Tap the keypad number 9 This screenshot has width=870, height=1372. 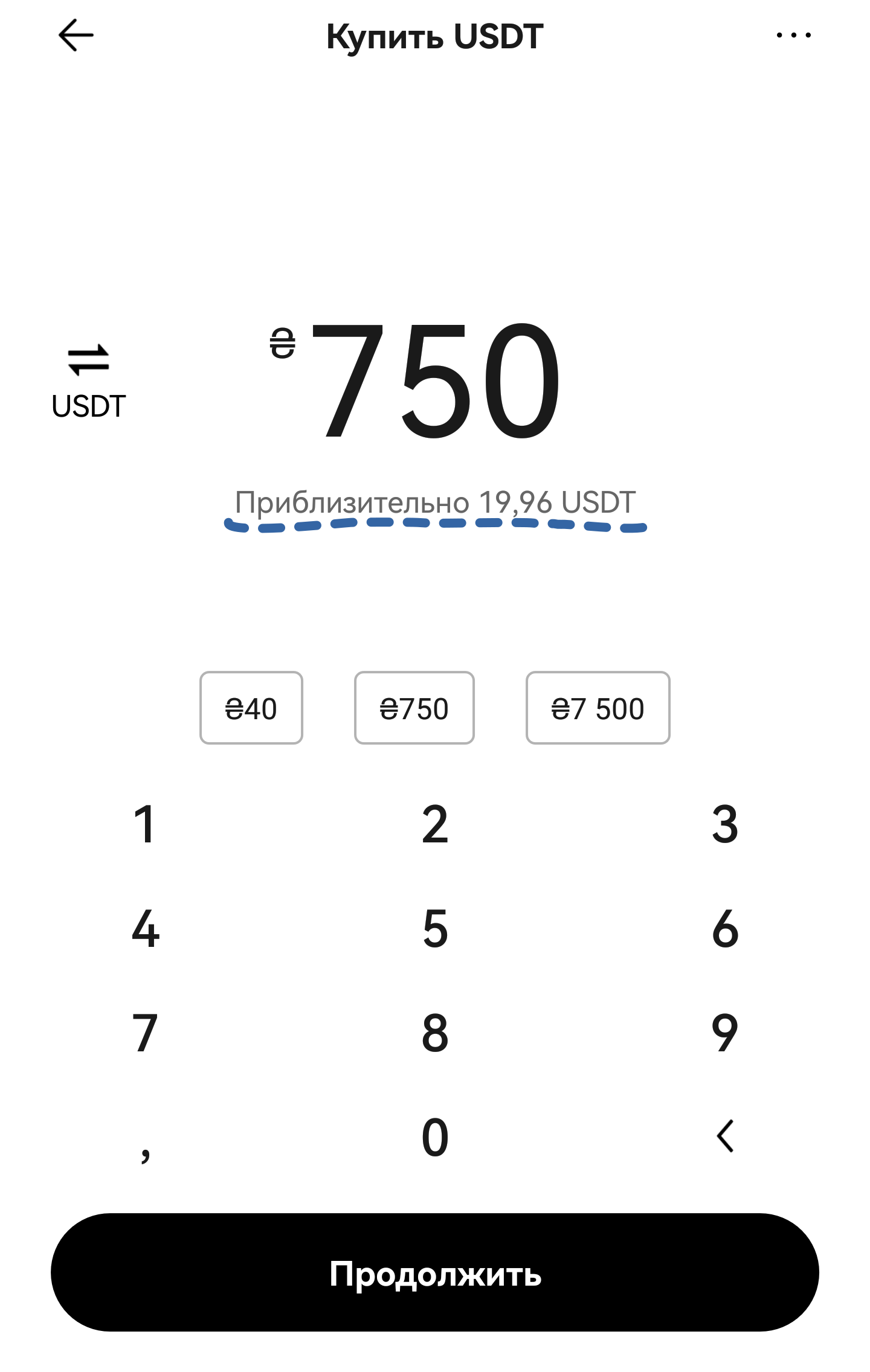[725, 1033]
